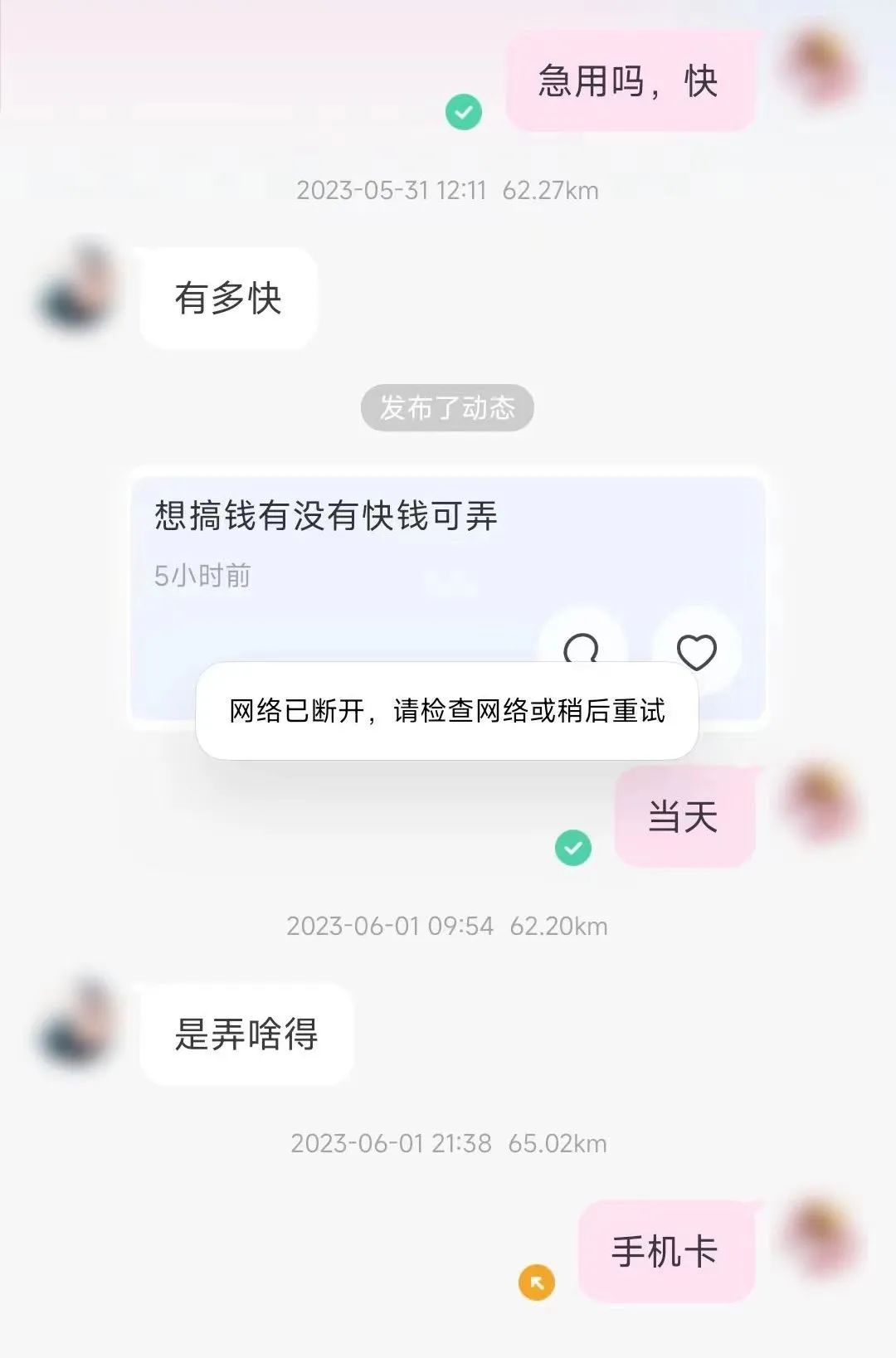The width and height of the screenshot is (896, 1358).
Task: View own profile avatar beside 当天
Action: pos(820,802)
